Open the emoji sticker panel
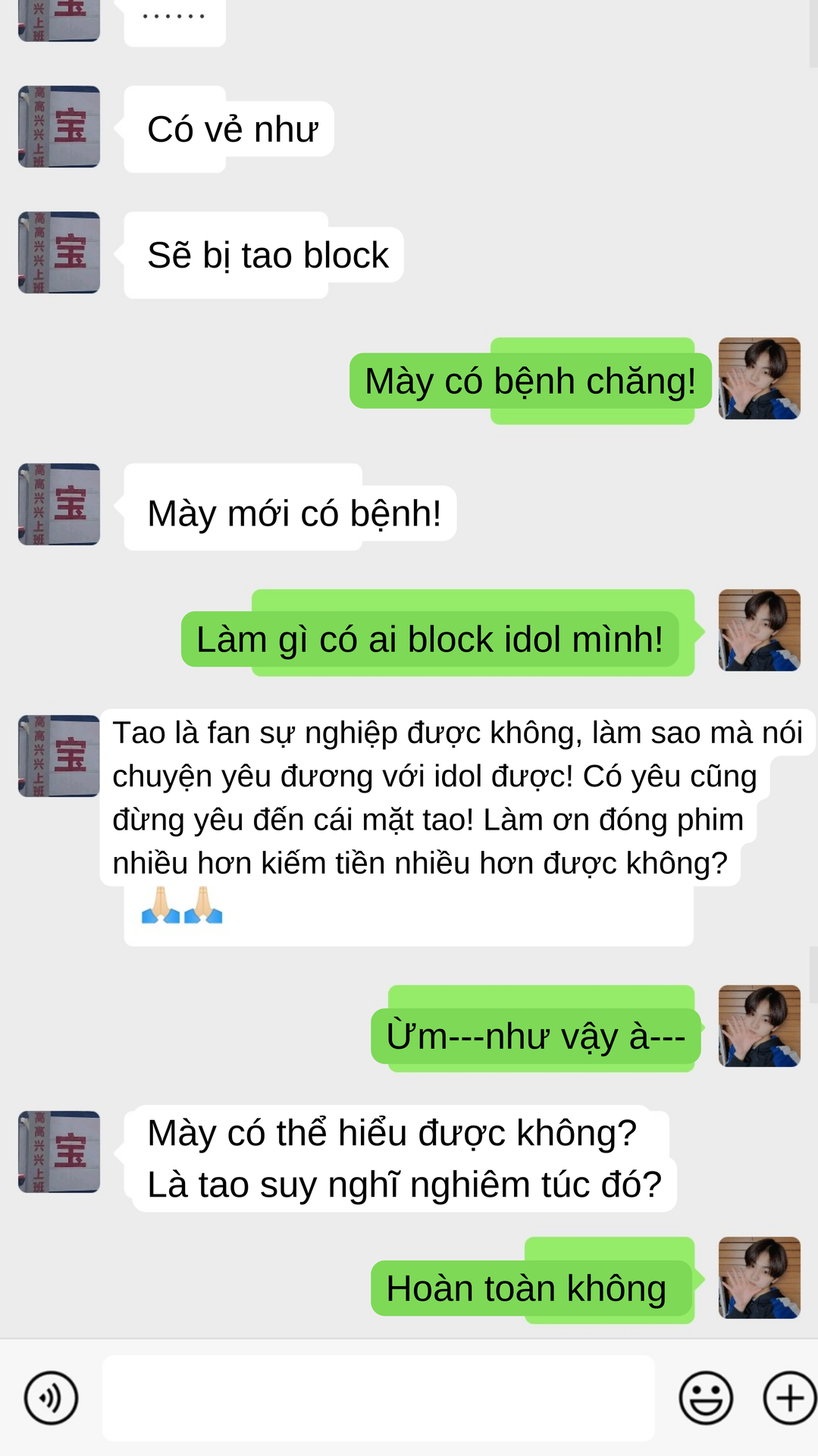Screen dimensions: 818x1456 (x=705, y=1397)
